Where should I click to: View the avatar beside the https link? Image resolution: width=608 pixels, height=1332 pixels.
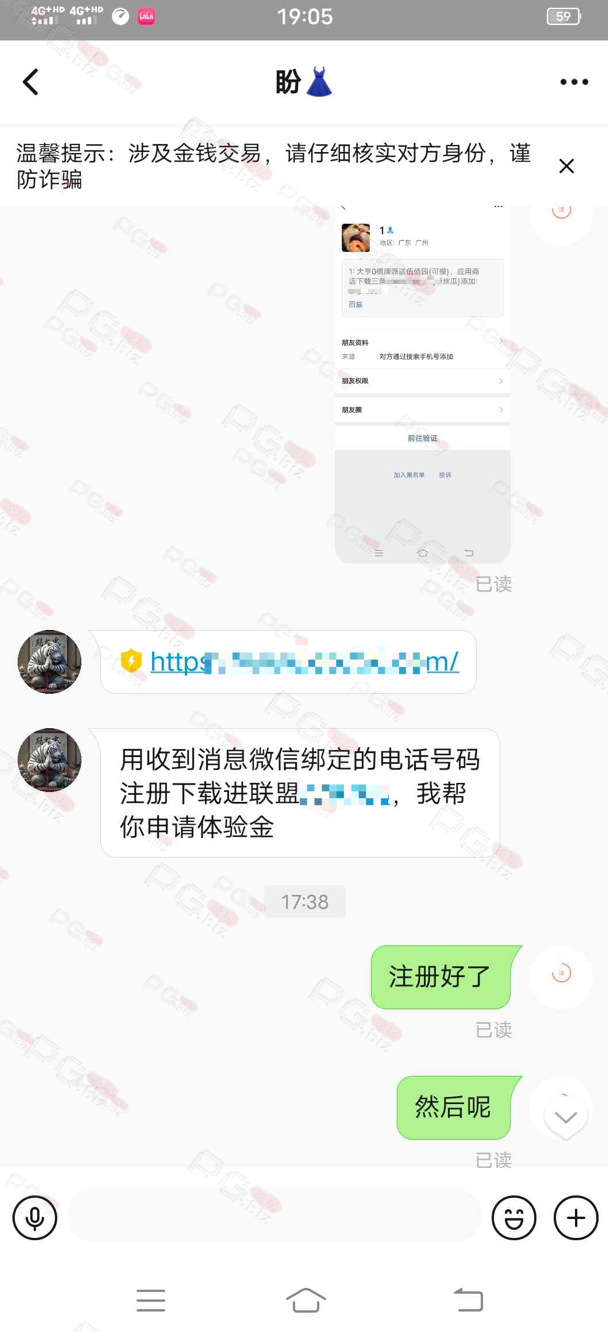(49, 662)
